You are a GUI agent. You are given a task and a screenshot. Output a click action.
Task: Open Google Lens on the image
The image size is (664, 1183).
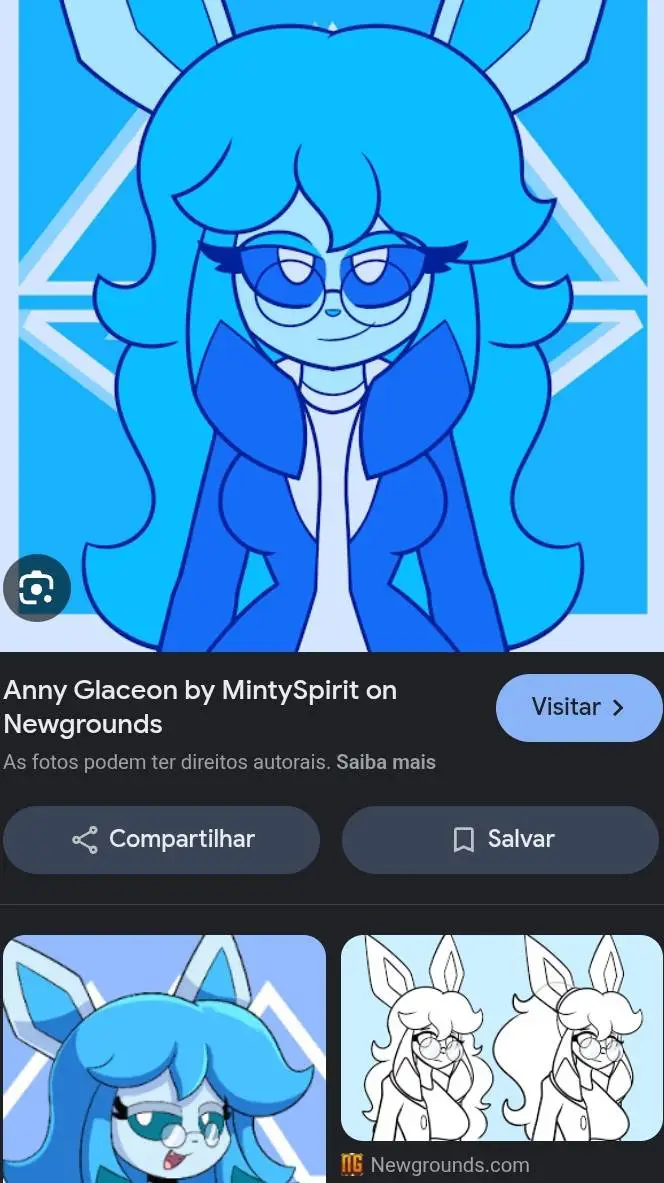[x=37, y=588]
